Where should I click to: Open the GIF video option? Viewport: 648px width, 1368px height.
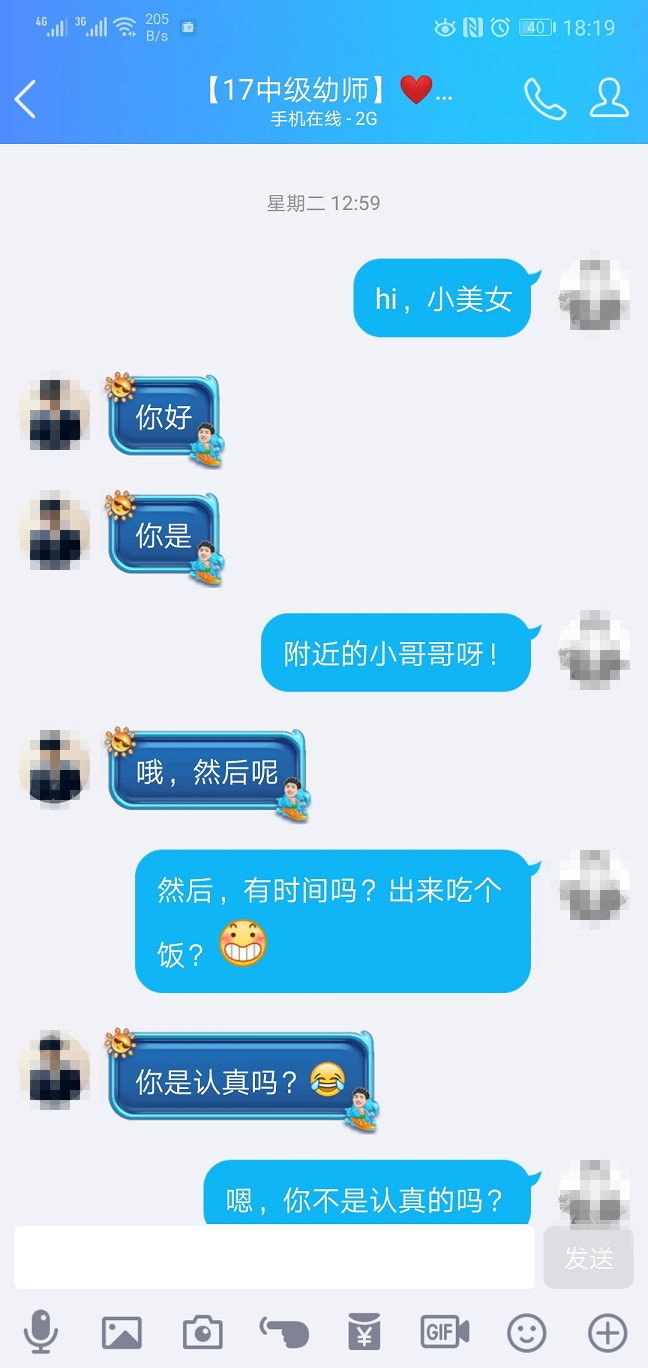point(444,1332)
